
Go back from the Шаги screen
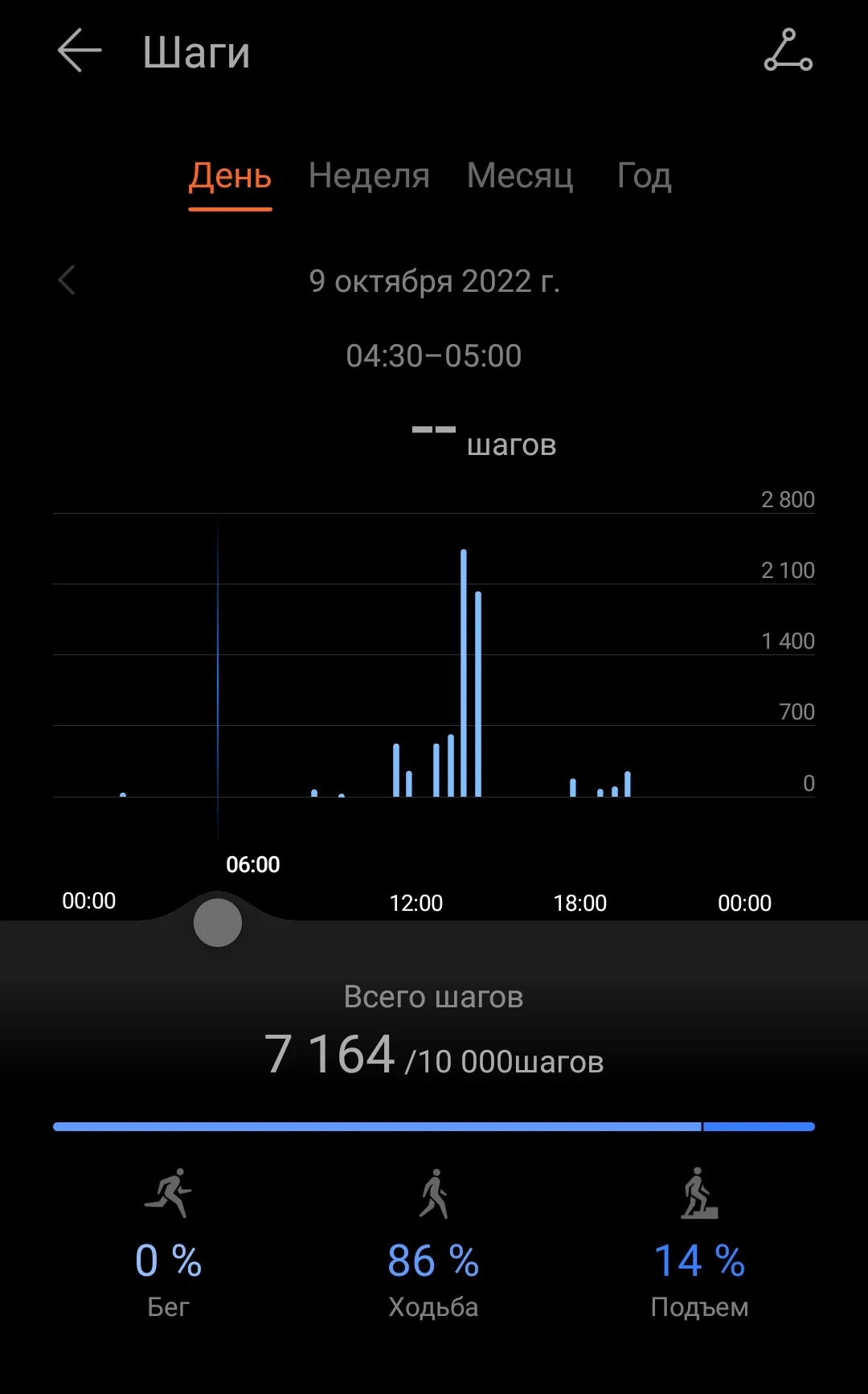pos(80,51)
